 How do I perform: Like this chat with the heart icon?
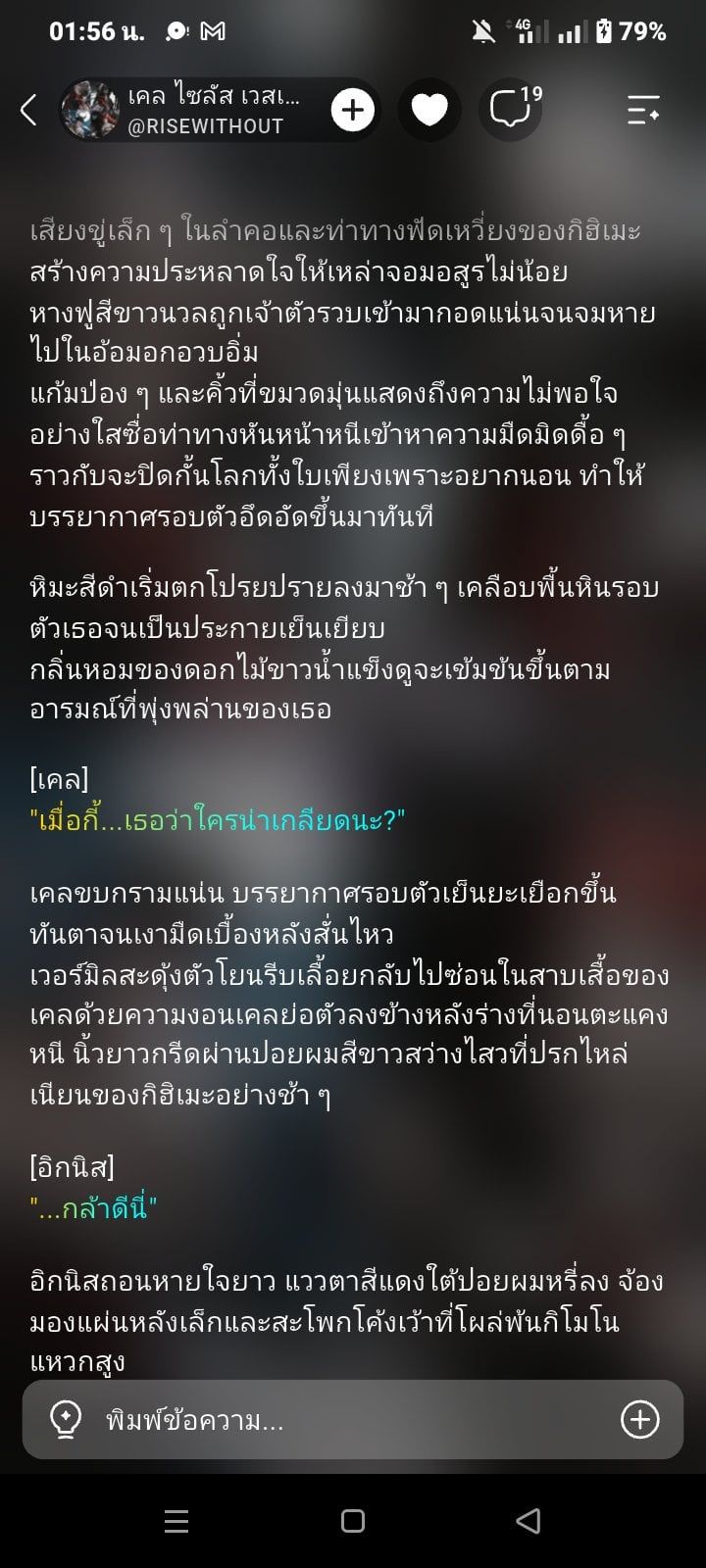pyautogui.click(x=429, y=110)
